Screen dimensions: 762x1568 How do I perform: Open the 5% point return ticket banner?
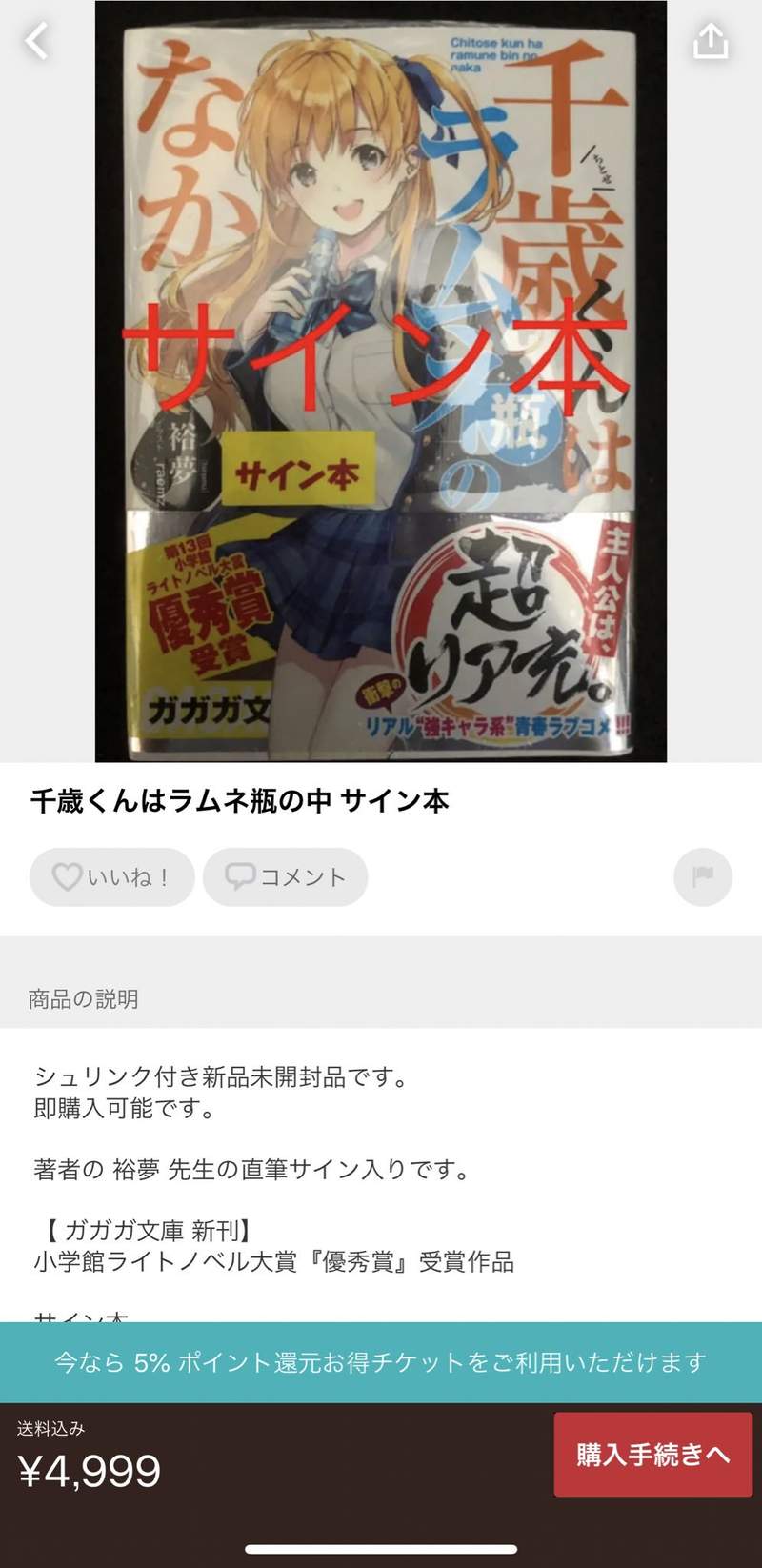click(x=381, y=1362)
